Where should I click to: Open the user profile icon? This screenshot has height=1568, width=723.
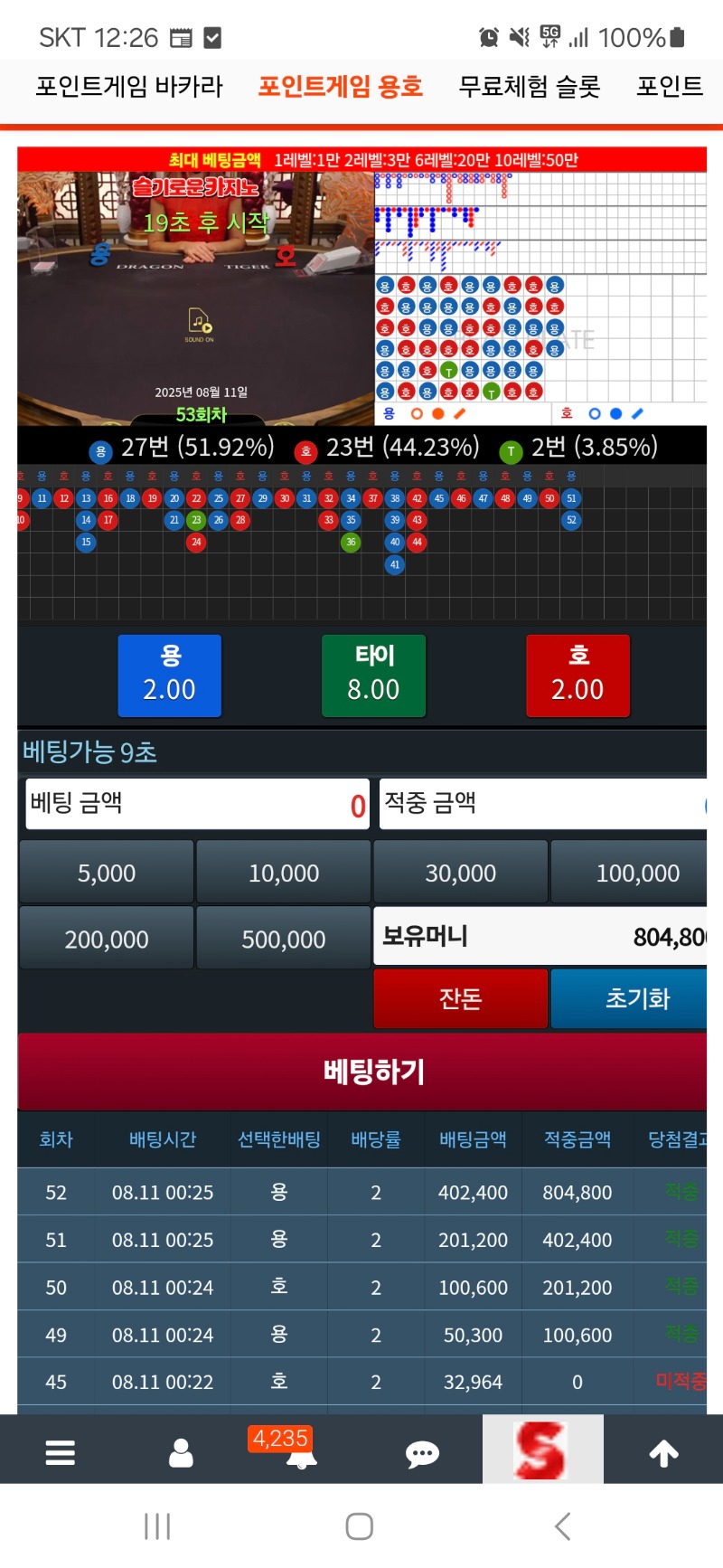[182, 1452]
